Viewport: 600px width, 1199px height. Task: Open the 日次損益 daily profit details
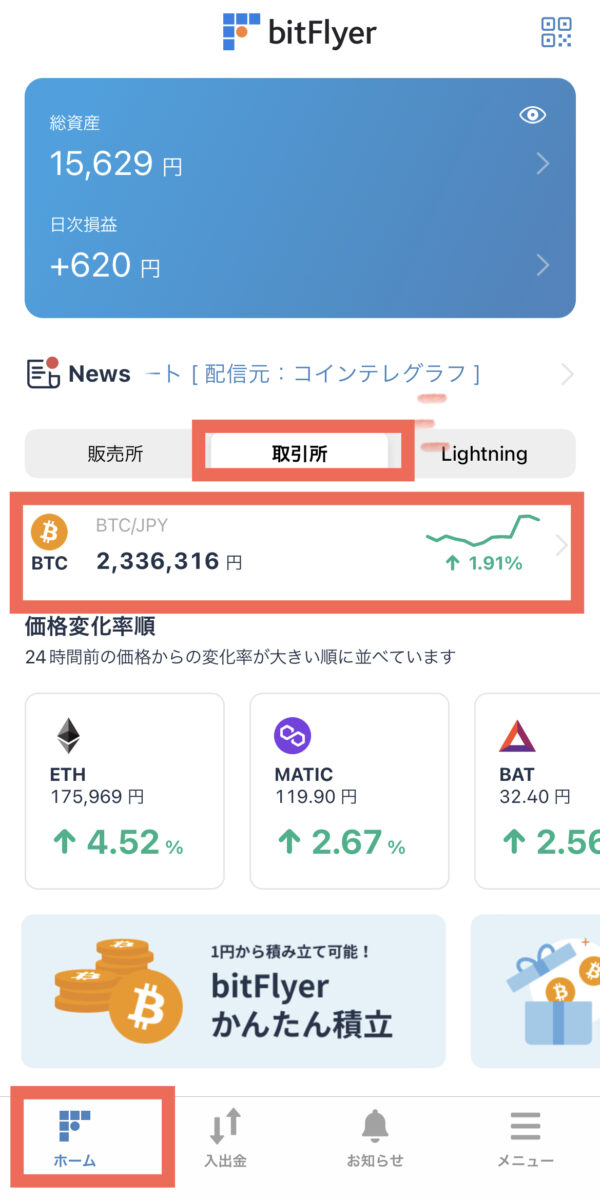[x=300, y=252]
